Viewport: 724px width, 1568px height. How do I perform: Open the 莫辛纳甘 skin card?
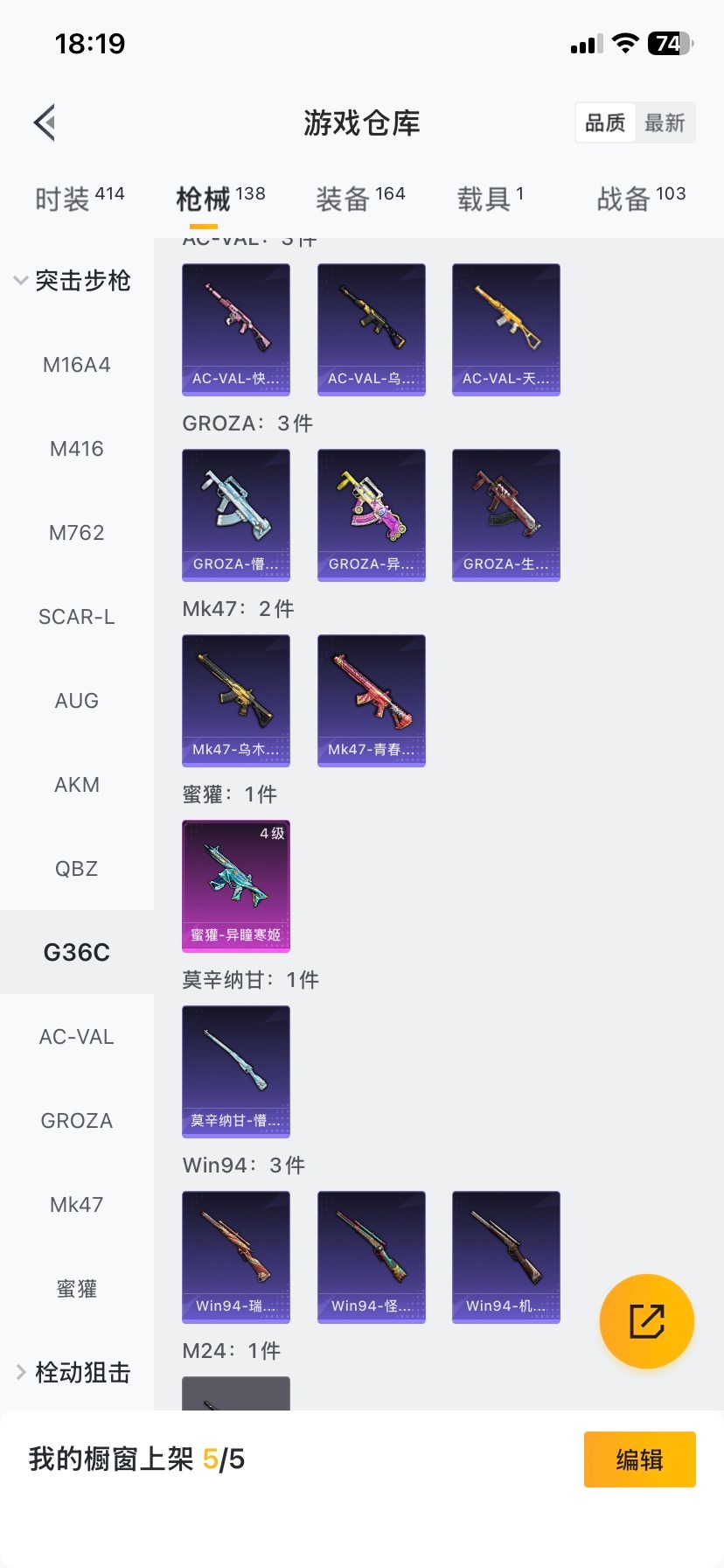pyautogui.click(x=236, y=1071)
